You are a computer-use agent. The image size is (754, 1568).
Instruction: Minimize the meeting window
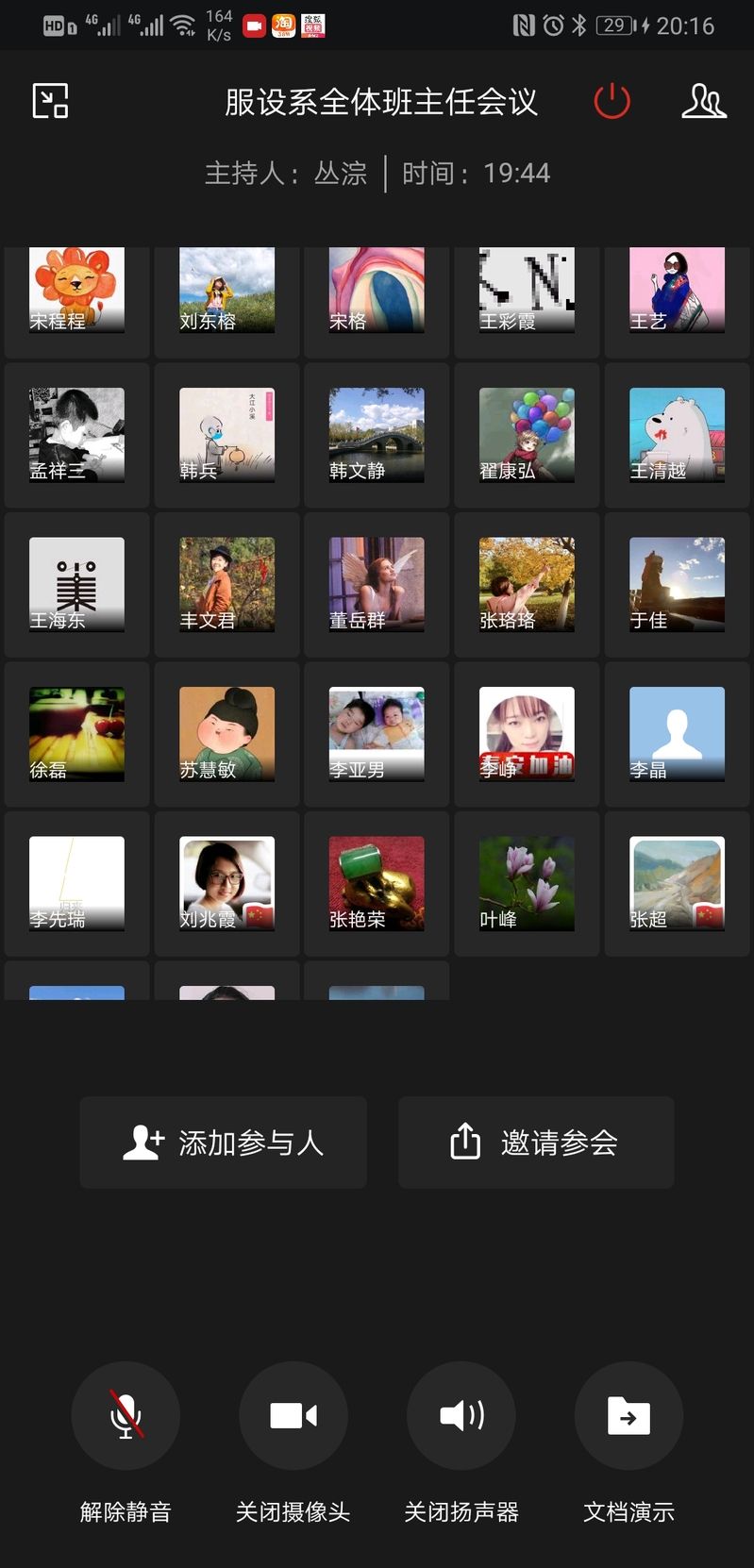[51, 101]
